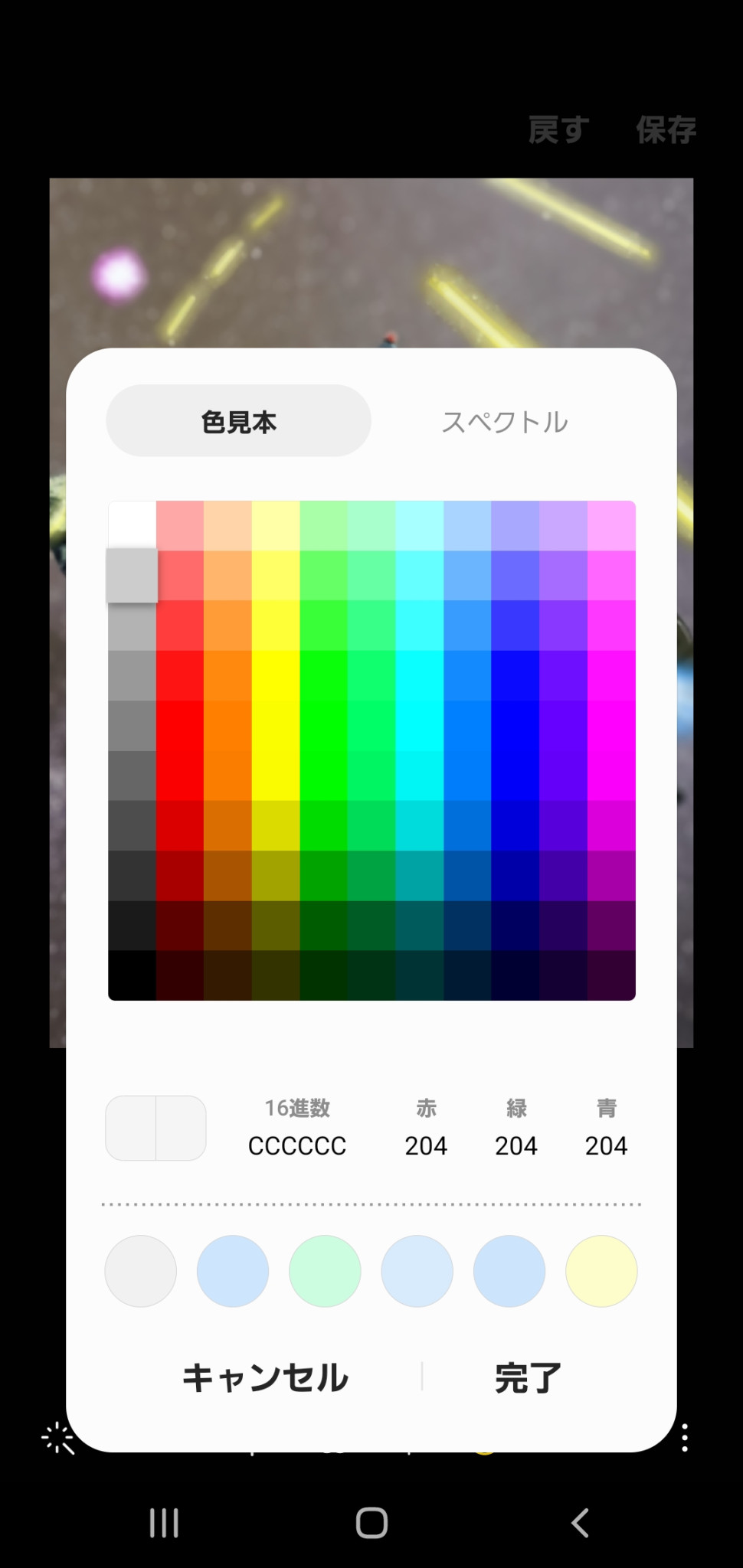Select the recent pale yellow color circle
This screenshot has height=1568, width=743.
(601, 1271)
